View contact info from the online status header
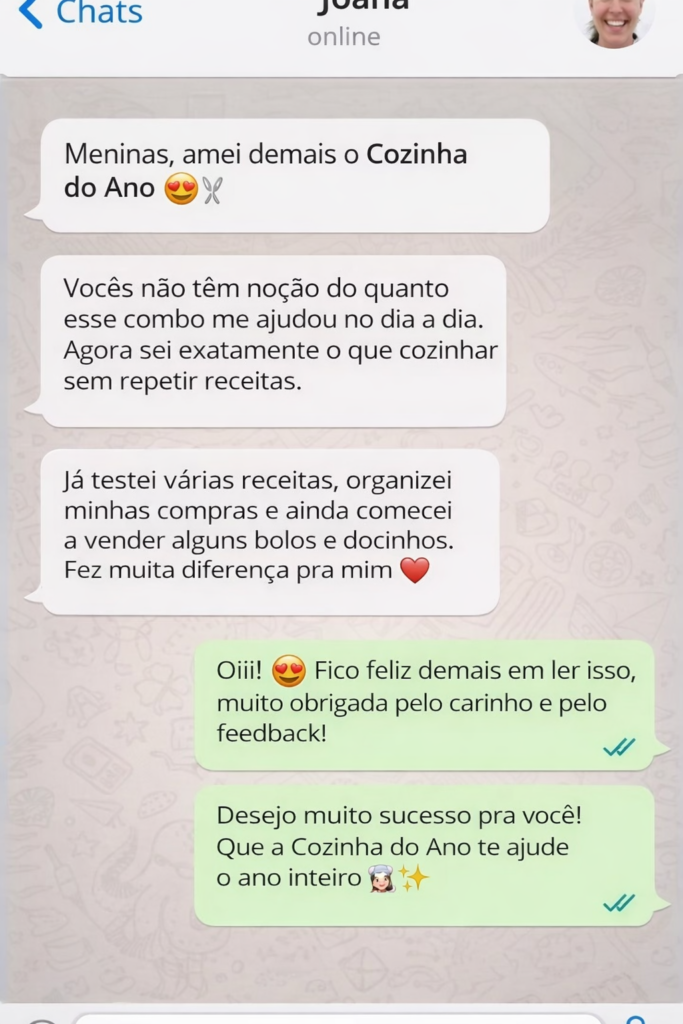Screen dimensions: 683x1024 (343, 37)
